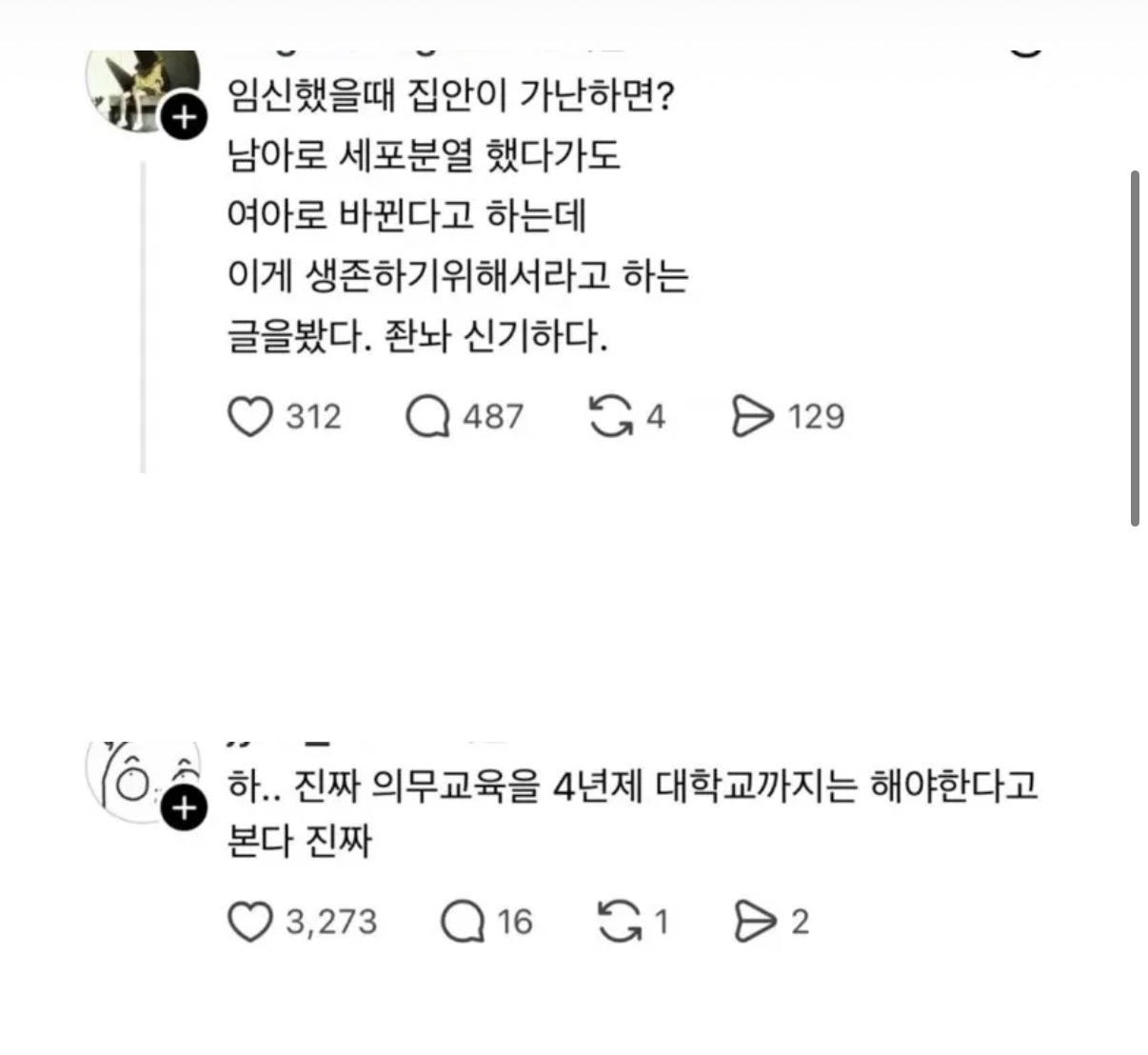Like the post about 임신했을때 집안이 가난하면

tap(250, 417)
